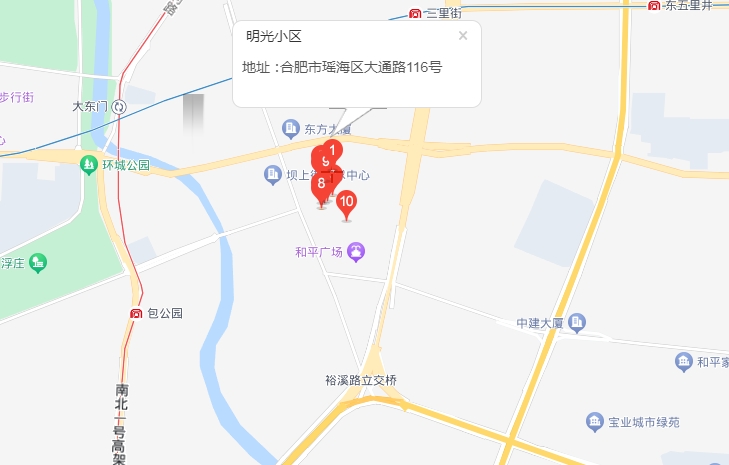
Task: Tap map marker number 9
Action: click(x=323, y=160)
